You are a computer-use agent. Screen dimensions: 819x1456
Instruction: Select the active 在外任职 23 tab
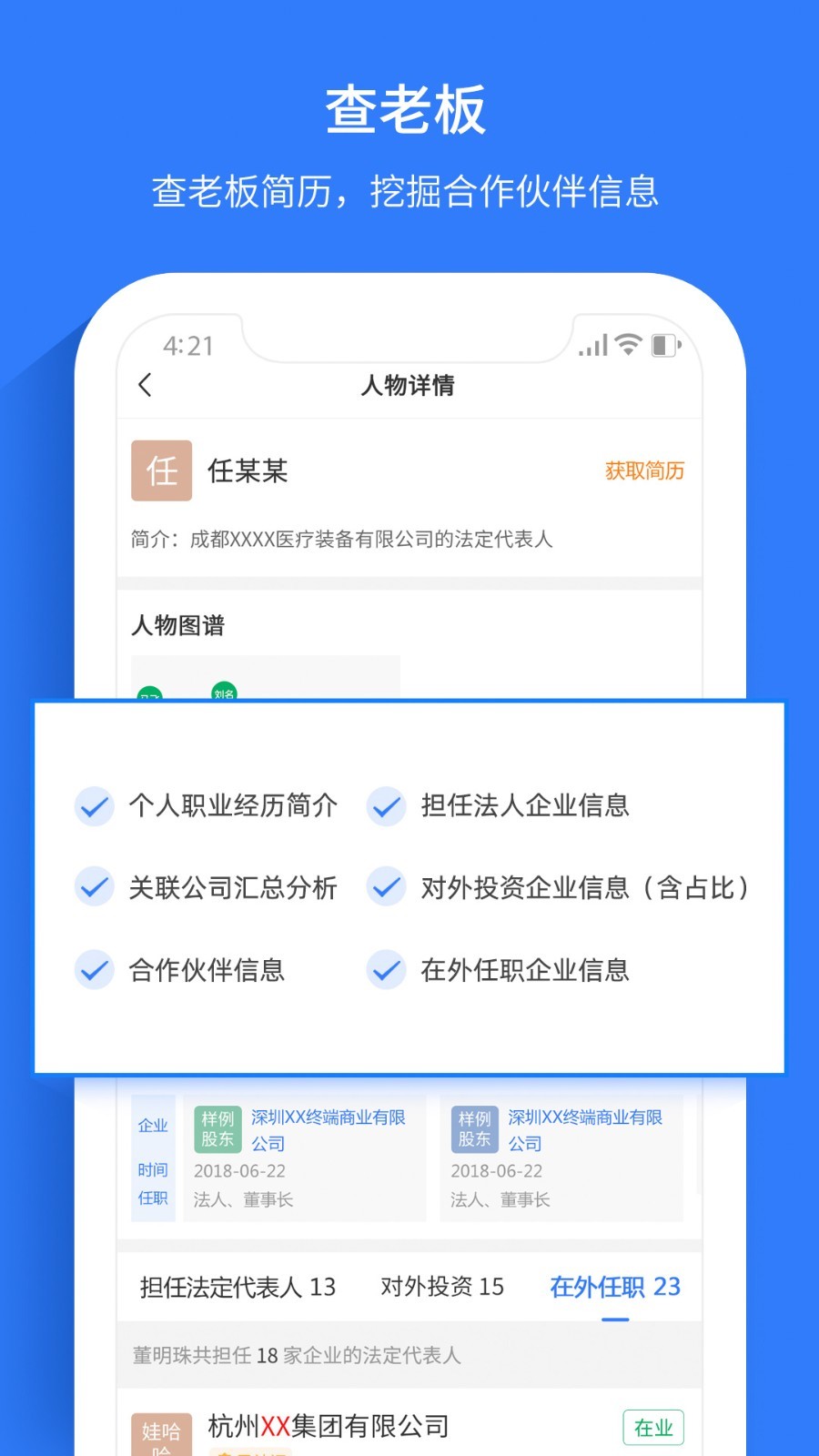[614, 1287]
